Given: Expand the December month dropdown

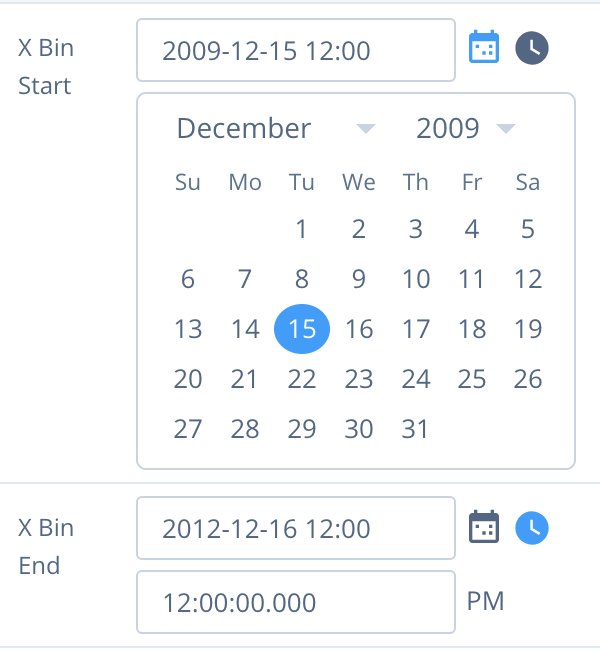Looking at the screenshot, I should 276,128.
